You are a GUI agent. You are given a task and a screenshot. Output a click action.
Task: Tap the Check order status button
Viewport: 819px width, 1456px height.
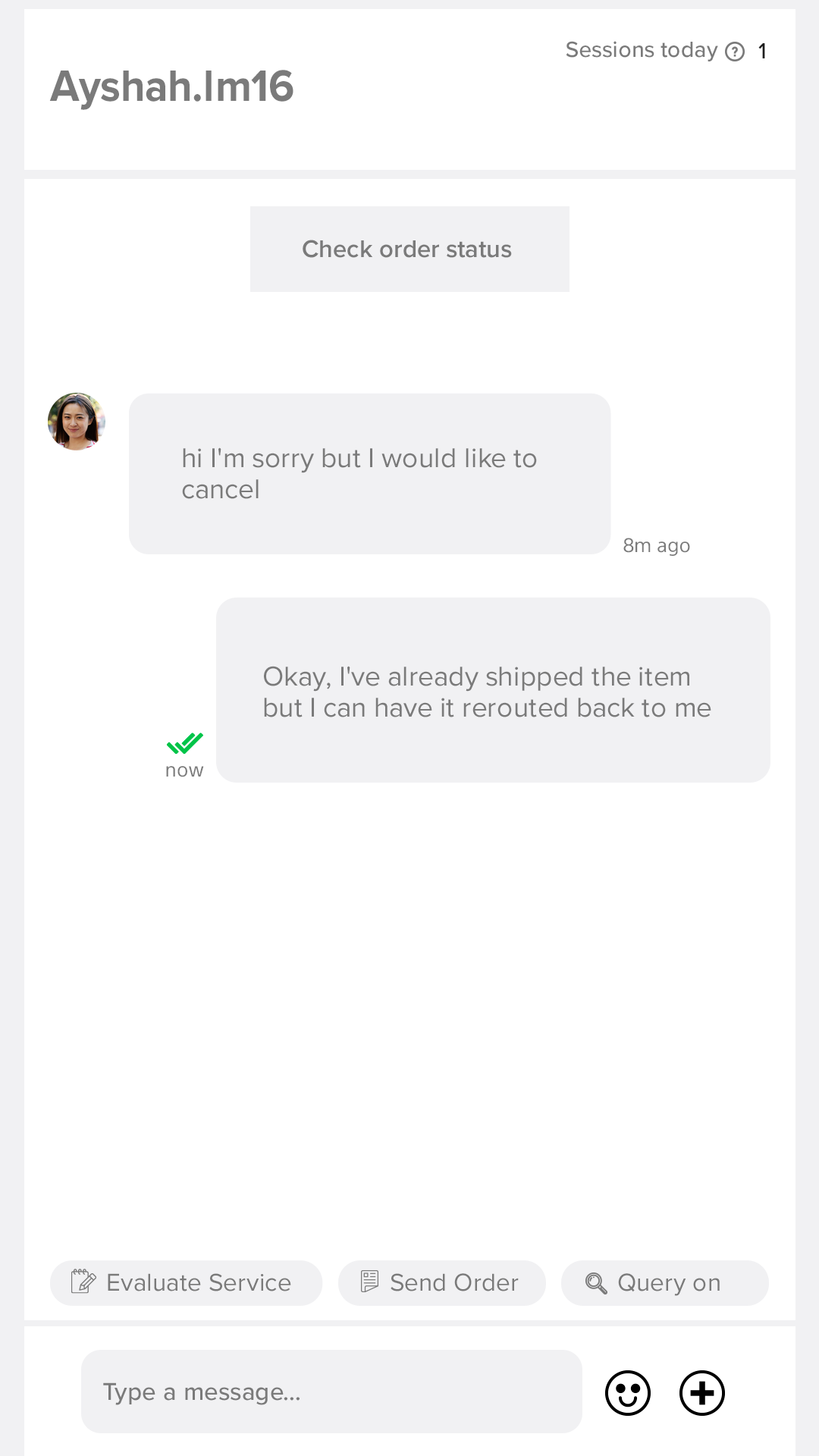pos(409,249)
